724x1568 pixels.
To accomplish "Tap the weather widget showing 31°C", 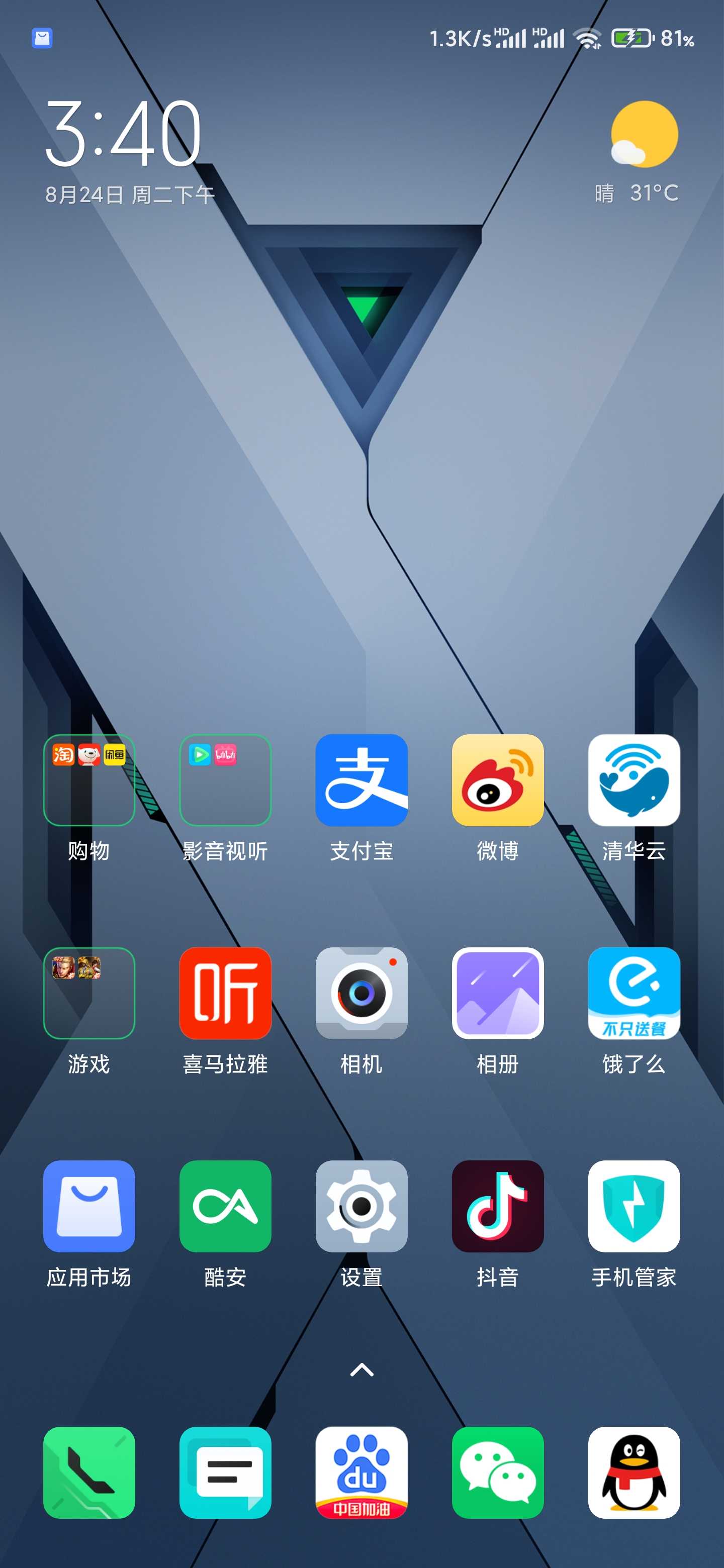I will 638,152.
